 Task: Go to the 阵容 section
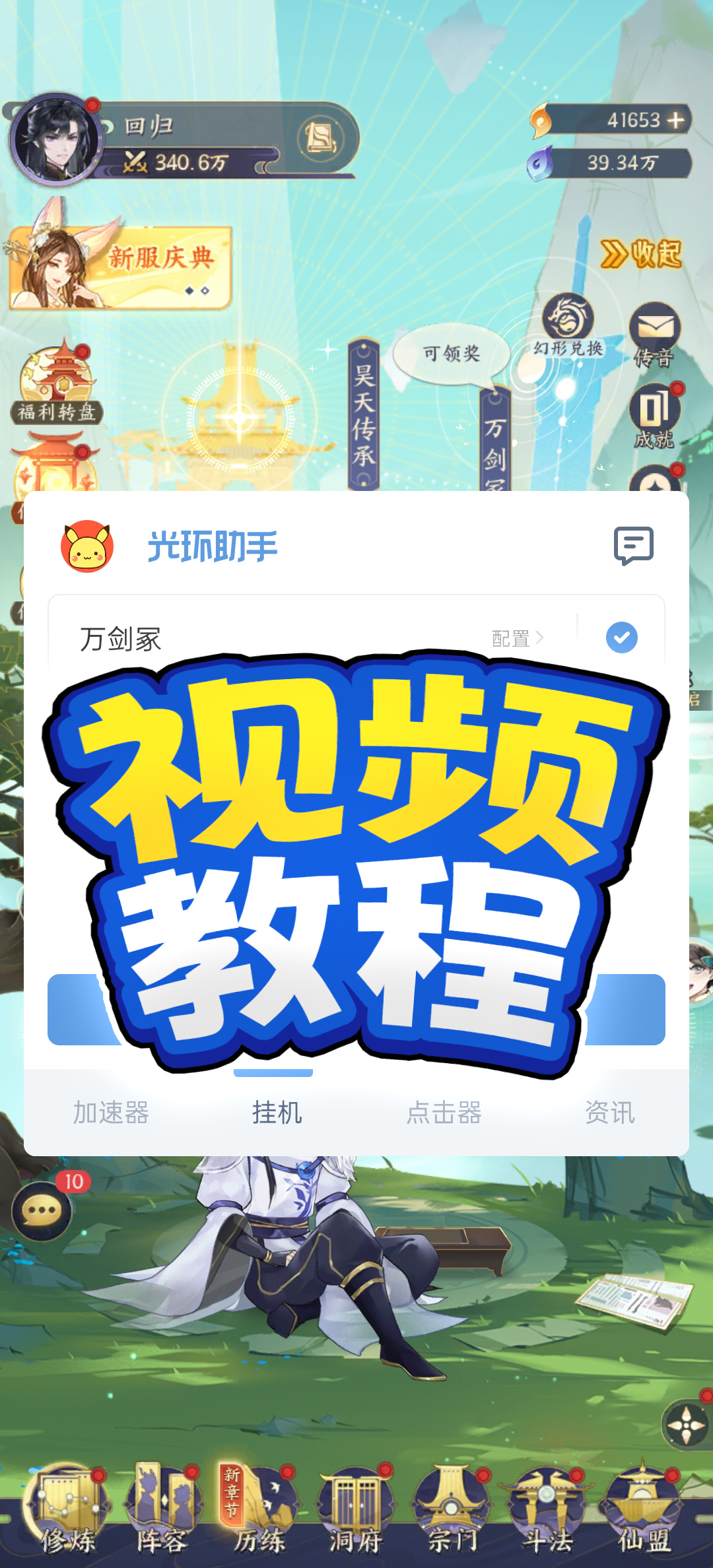tap(162, 1512)
